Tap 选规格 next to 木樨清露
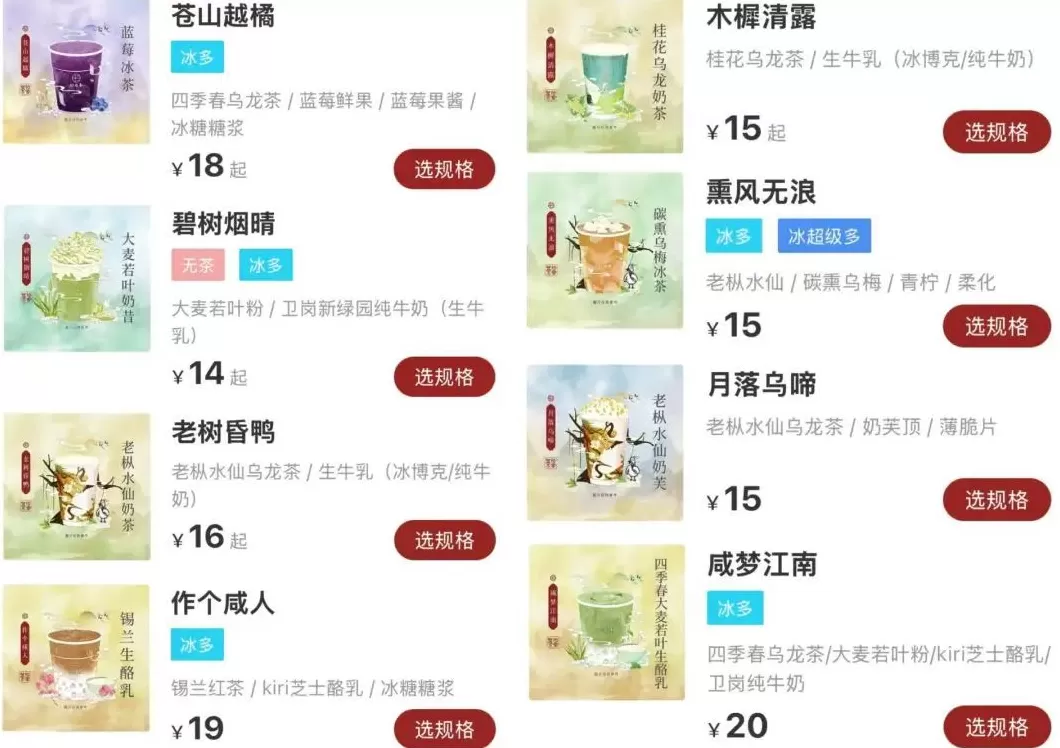This screenshot has width=1060, height=748. (x=996, y=132)
